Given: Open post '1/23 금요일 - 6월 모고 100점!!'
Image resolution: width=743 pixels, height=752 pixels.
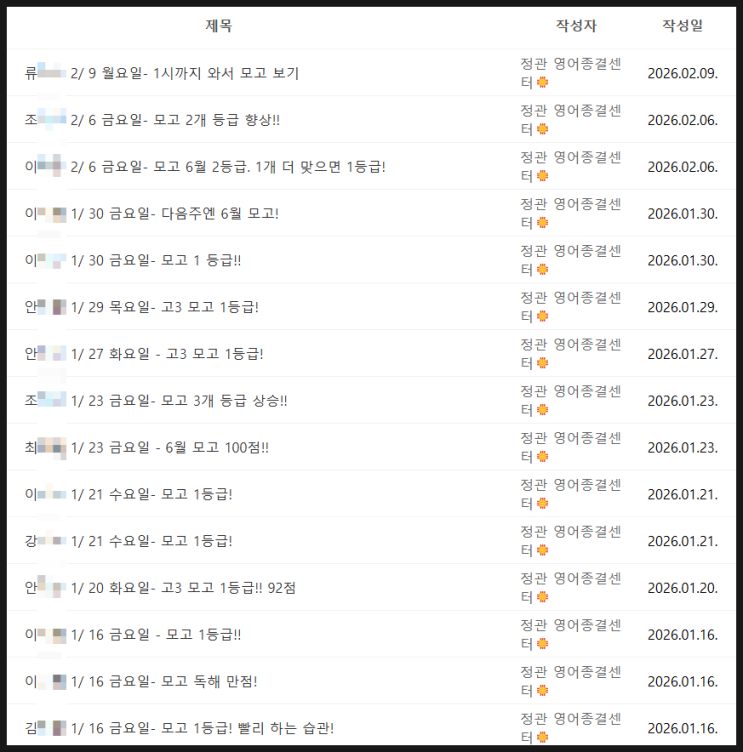Looking at the screenshot, I should (170, 448).
